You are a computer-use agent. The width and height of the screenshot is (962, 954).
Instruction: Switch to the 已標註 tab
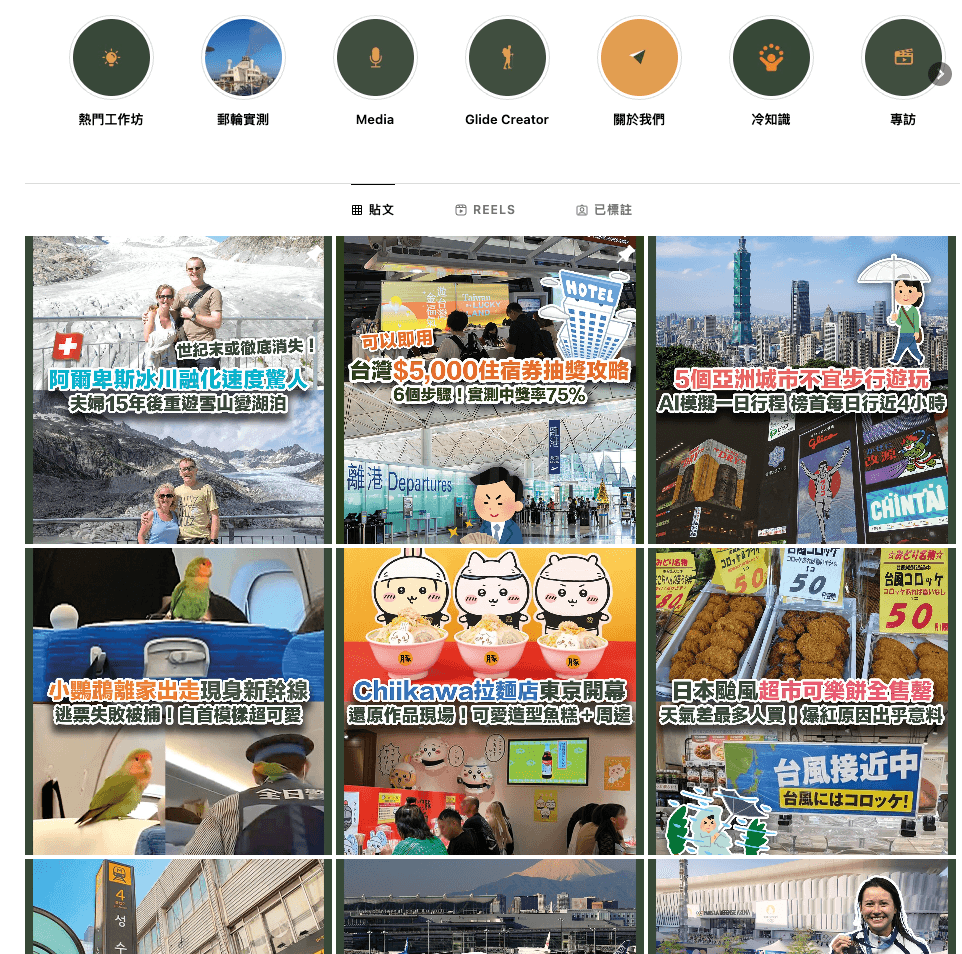pyautogui.click(x=604, y=210)
